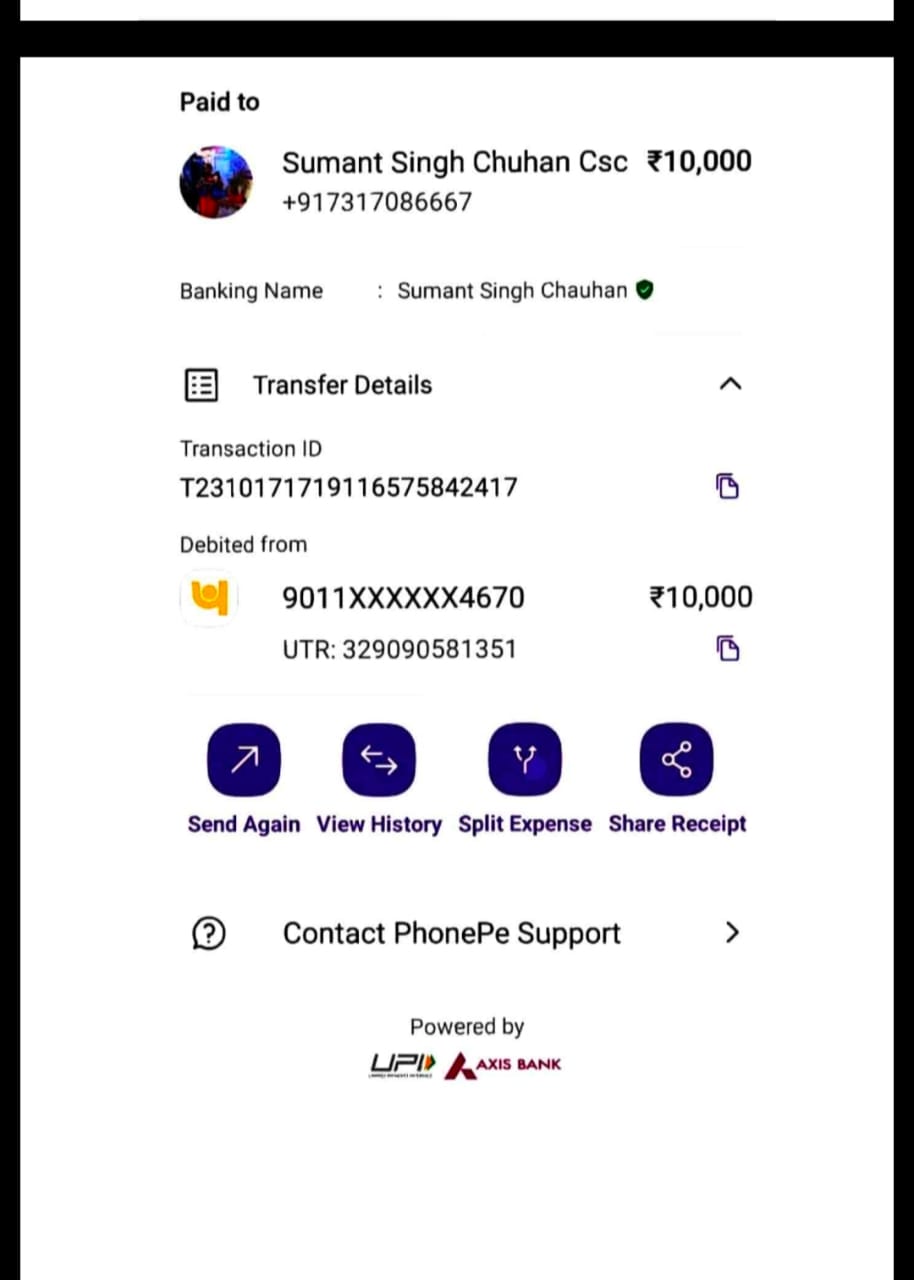Viewport: 914px width, 1280px height.
Task: Open Sumant Singh Chuhan Csc's profile picture
Action: pos(216,182)
